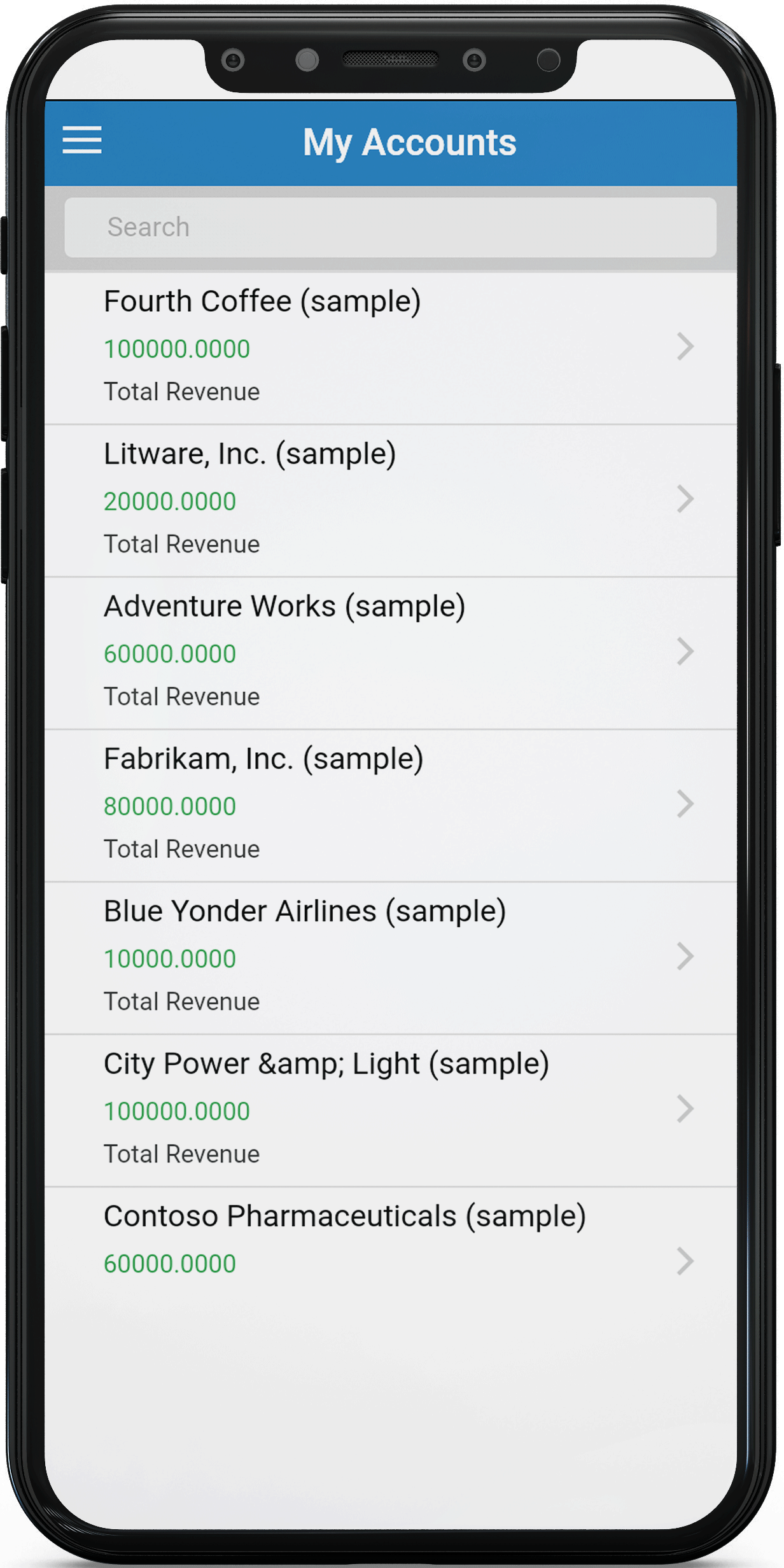This screenshot has height=1568, width=784.
Task: Select the Adventure Works (sample) row
Action: pos(389,652)
